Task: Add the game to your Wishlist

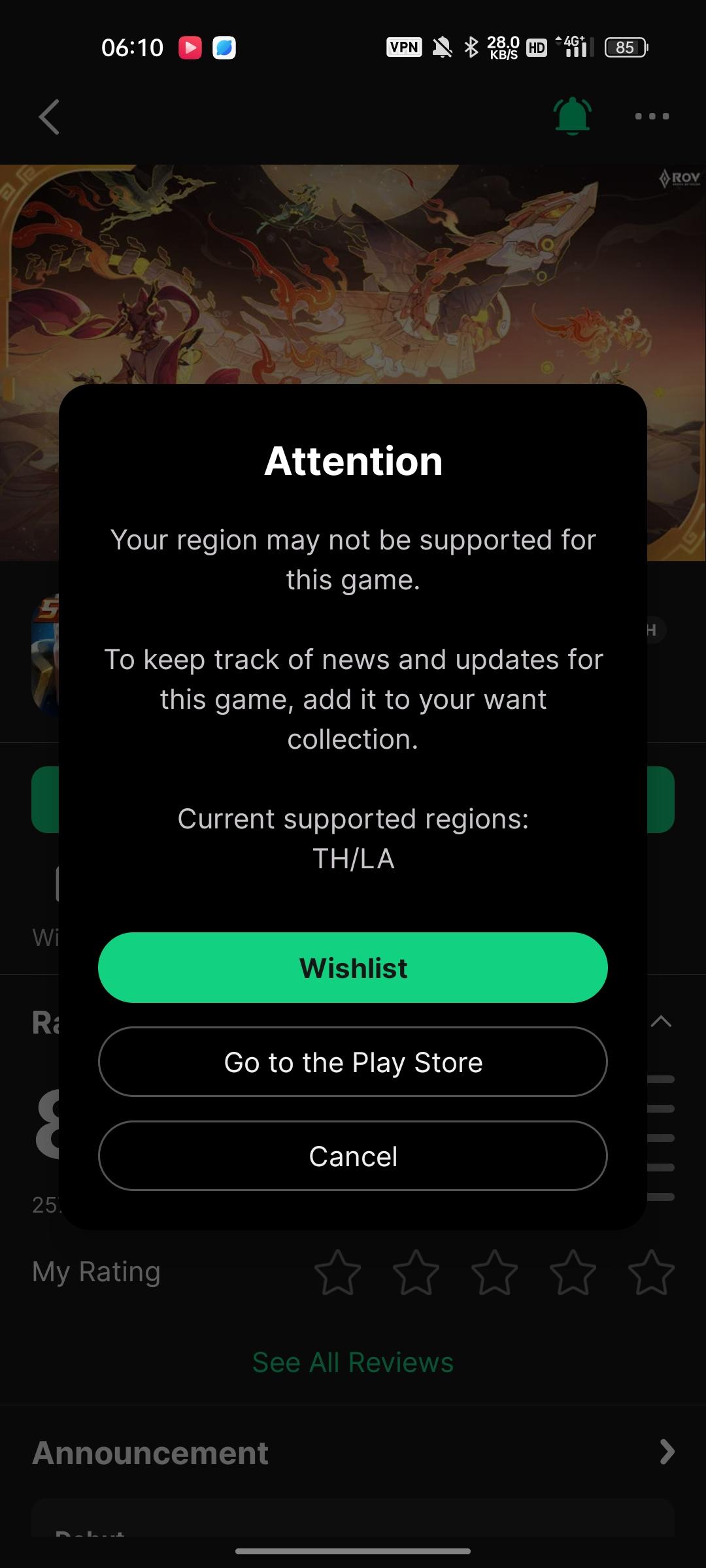Action: (x=353, y=968)
